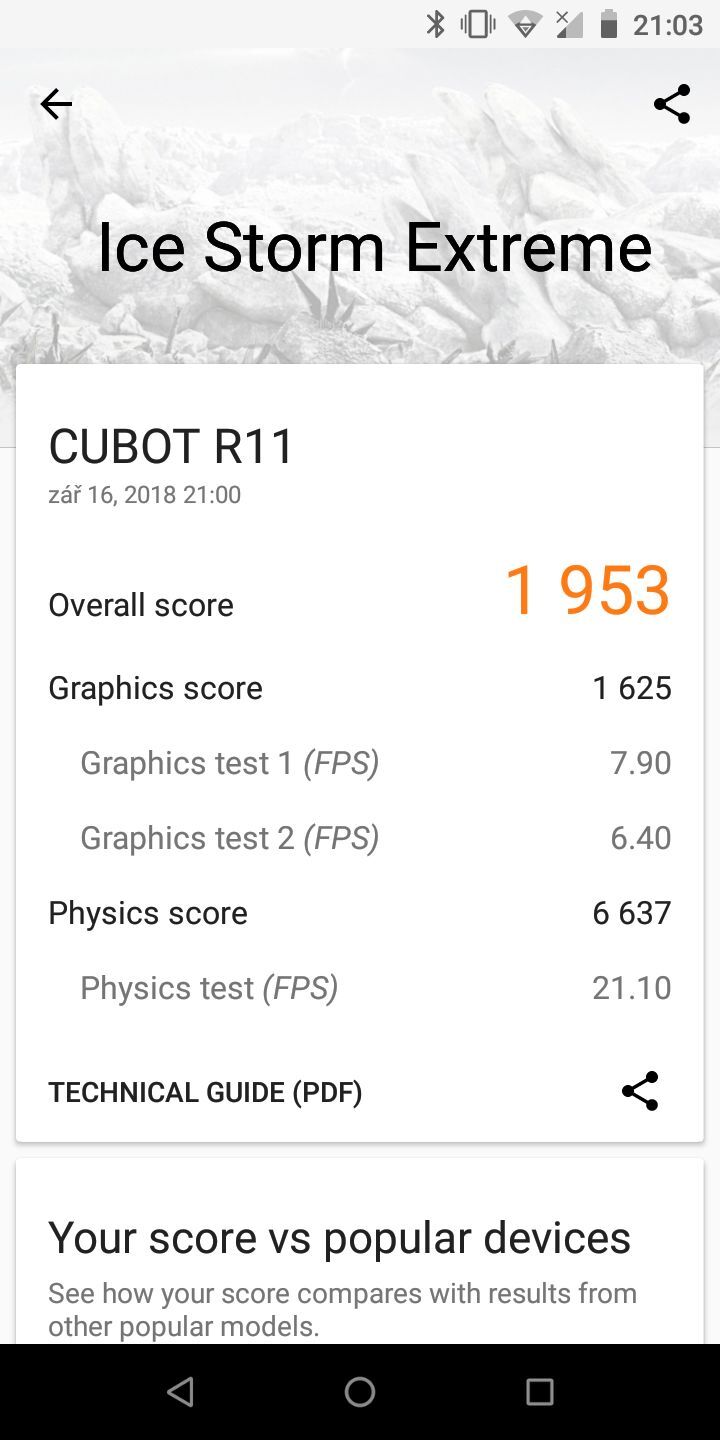
Task: Tap the Wi-Fi status icon
Action: pyautogui.click(x=525, y=24)
